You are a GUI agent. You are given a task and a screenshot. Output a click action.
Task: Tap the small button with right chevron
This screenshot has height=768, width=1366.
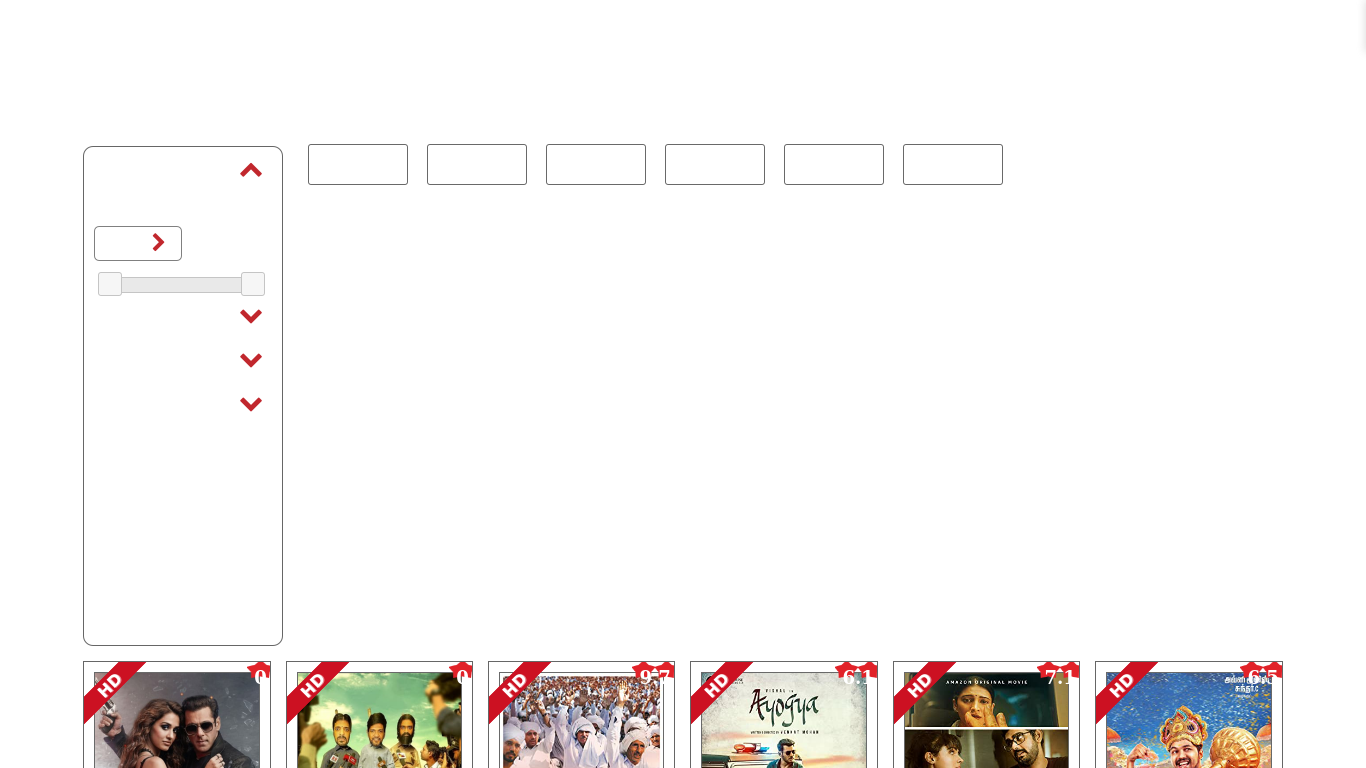[138, 243]
